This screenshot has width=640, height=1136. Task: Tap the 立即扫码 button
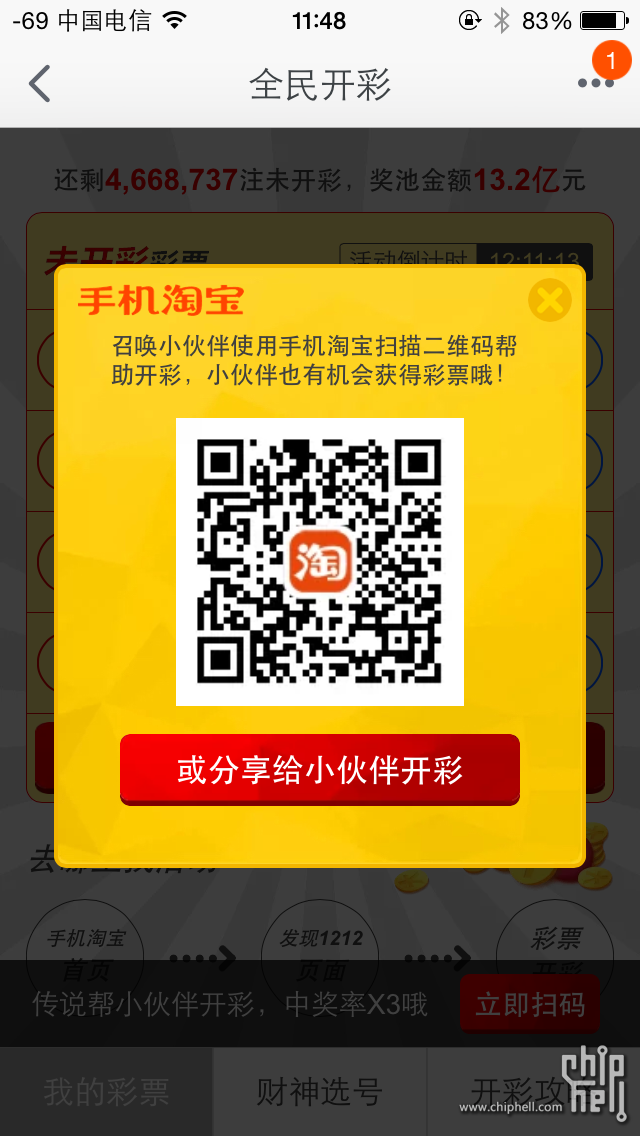[x=529, y=1004]
